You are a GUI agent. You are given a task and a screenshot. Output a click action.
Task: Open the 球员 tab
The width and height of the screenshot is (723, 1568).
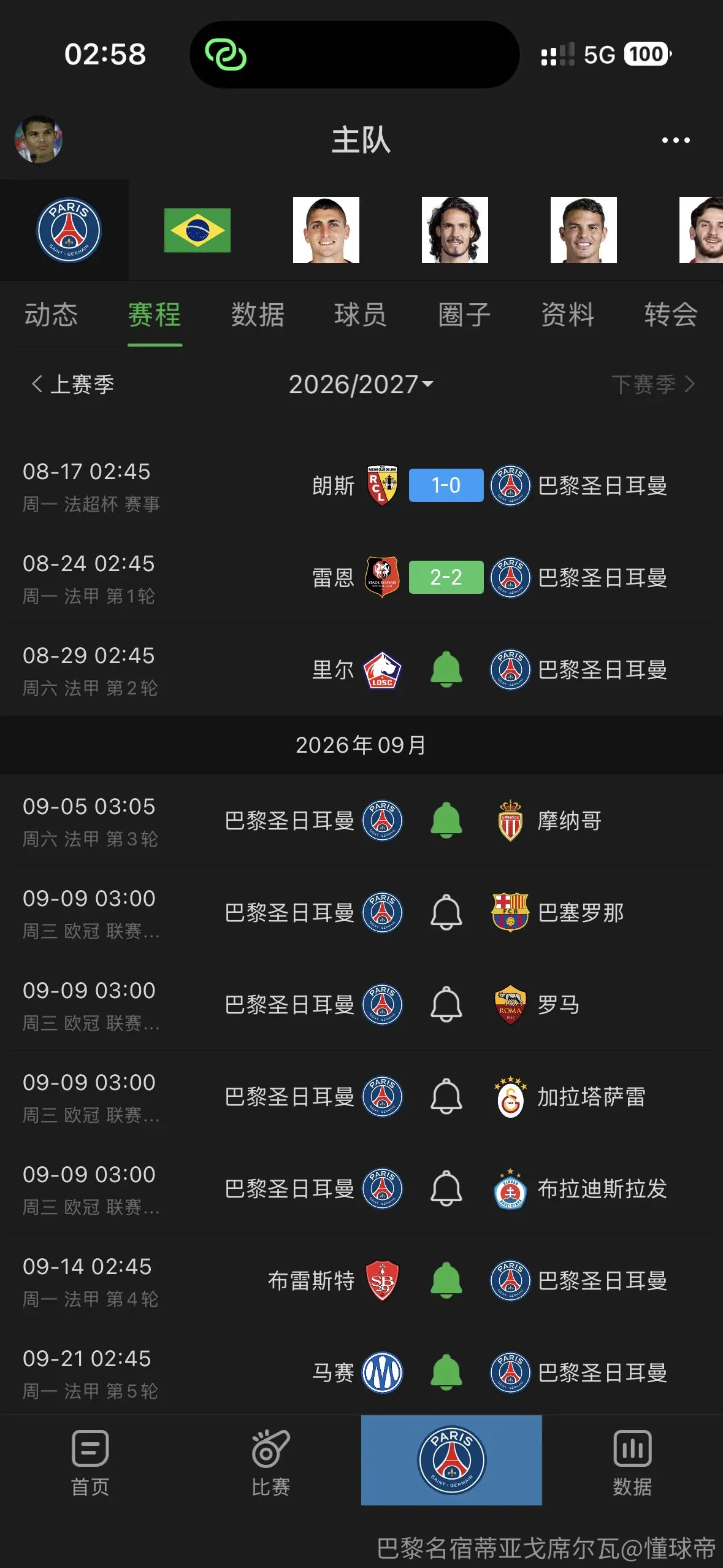pyautogui.click(x=361, y=315)
